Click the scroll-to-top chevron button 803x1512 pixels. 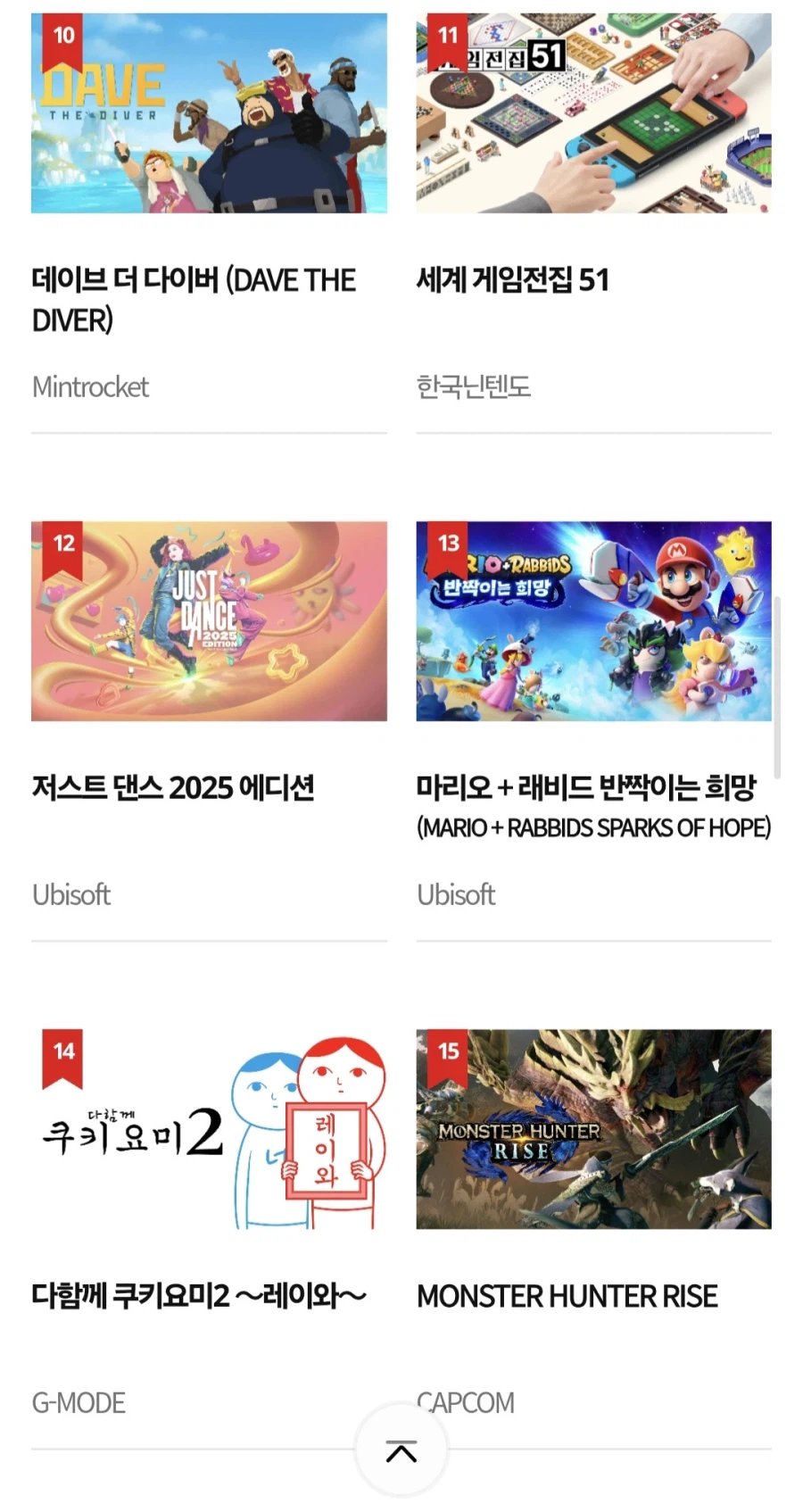coord(401,1449)
